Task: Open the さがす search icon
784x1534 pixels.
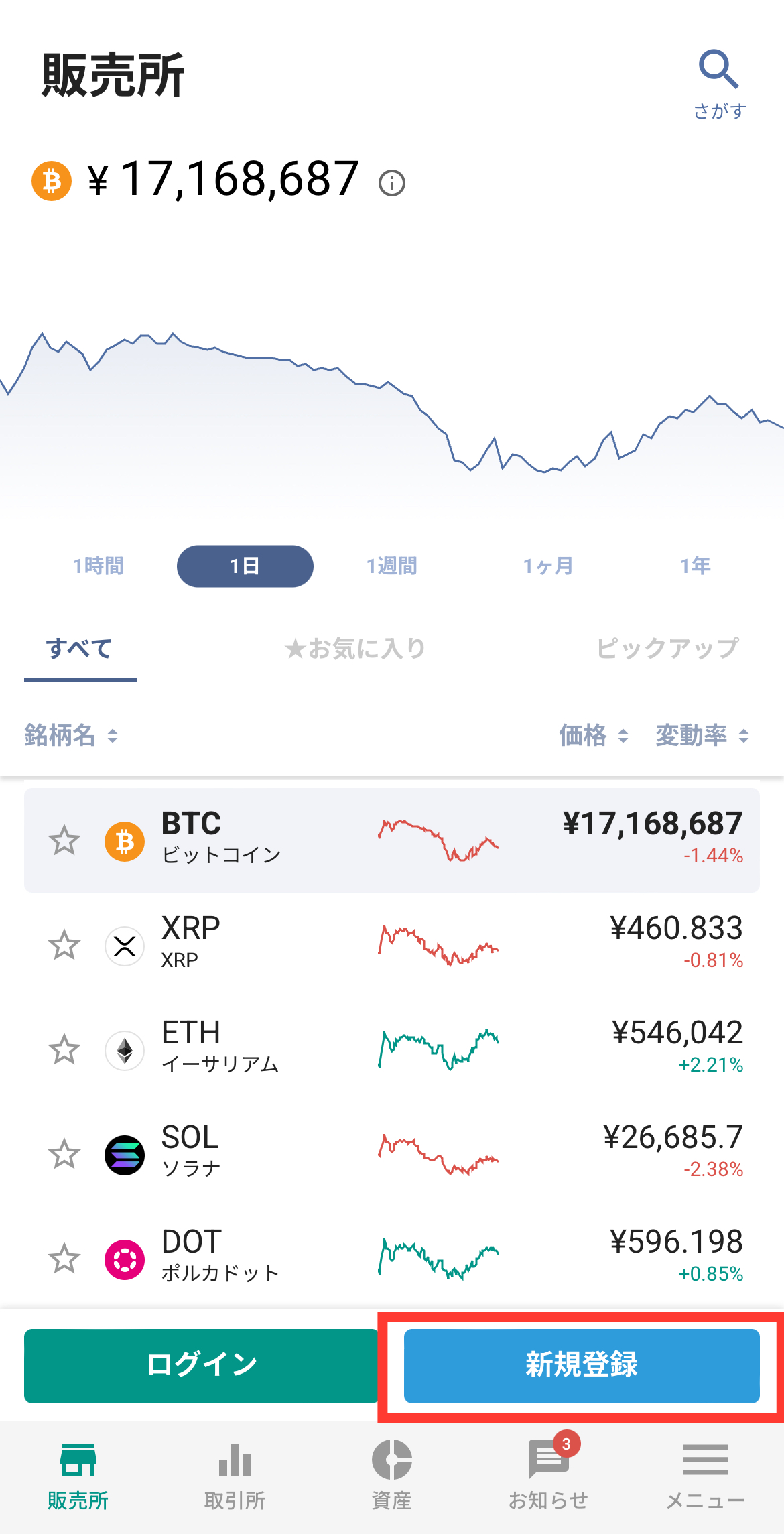Action: [x=719, y=82]
